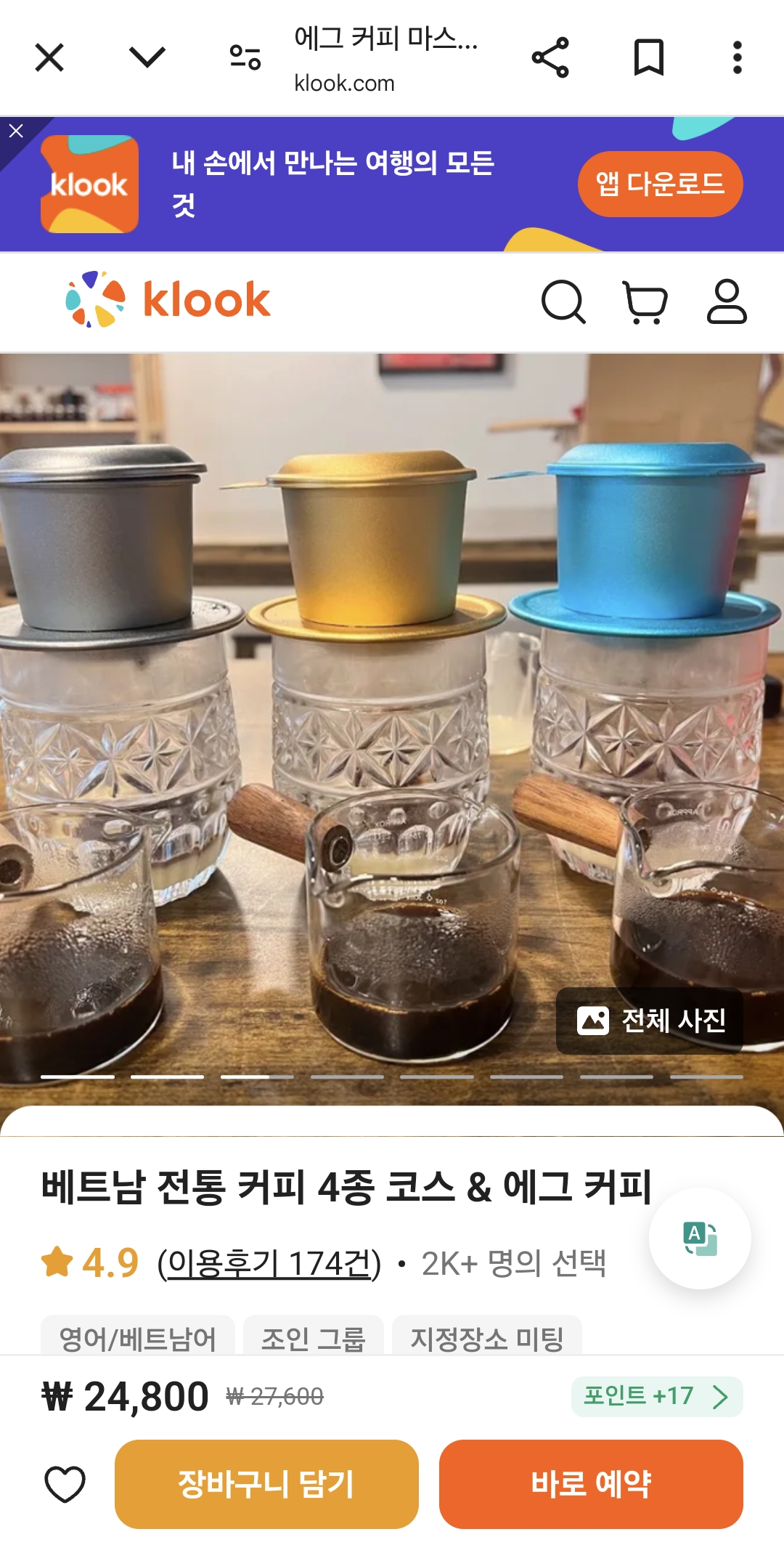Add to cart with 장바구니 담기

point(266,1484)
